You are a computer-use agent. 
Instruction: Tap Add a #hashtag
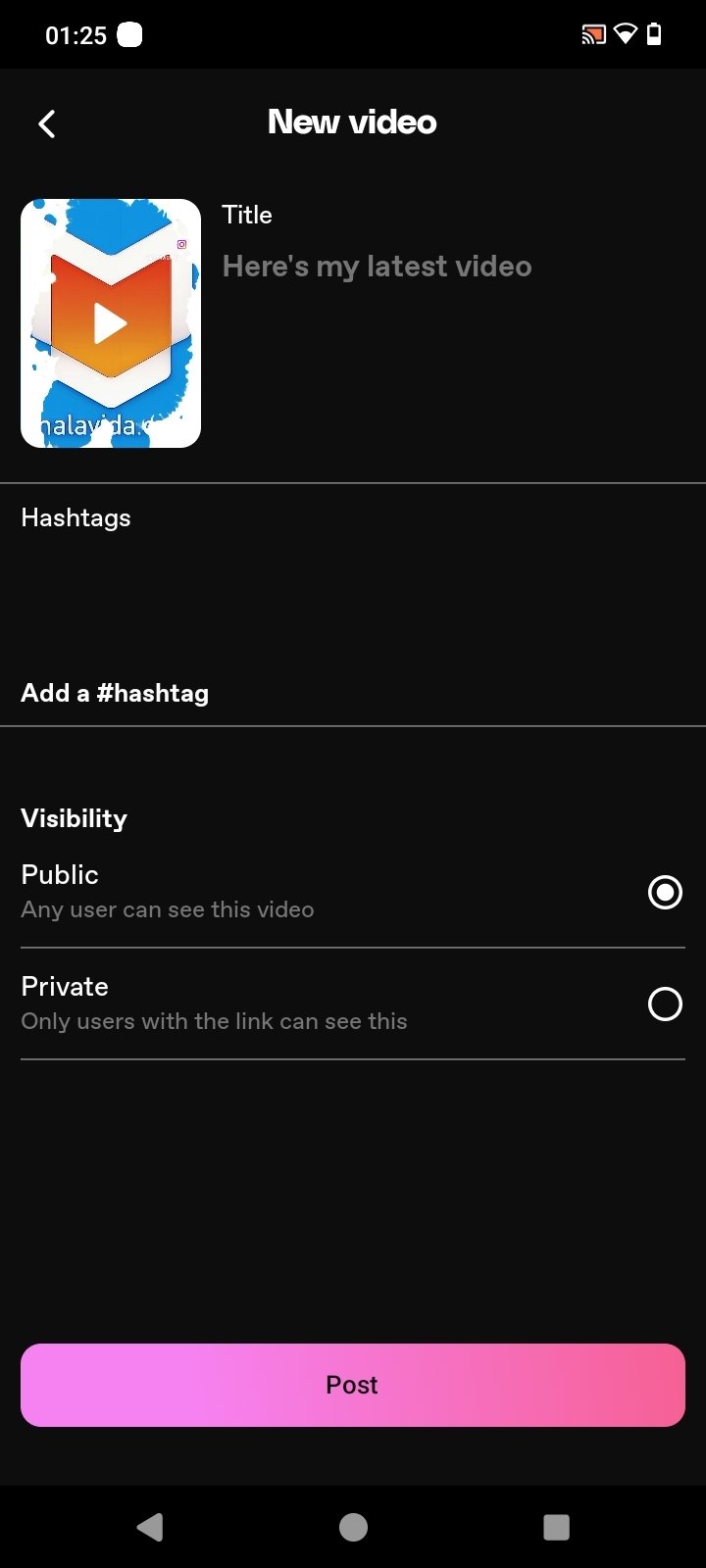coord(114,693)
